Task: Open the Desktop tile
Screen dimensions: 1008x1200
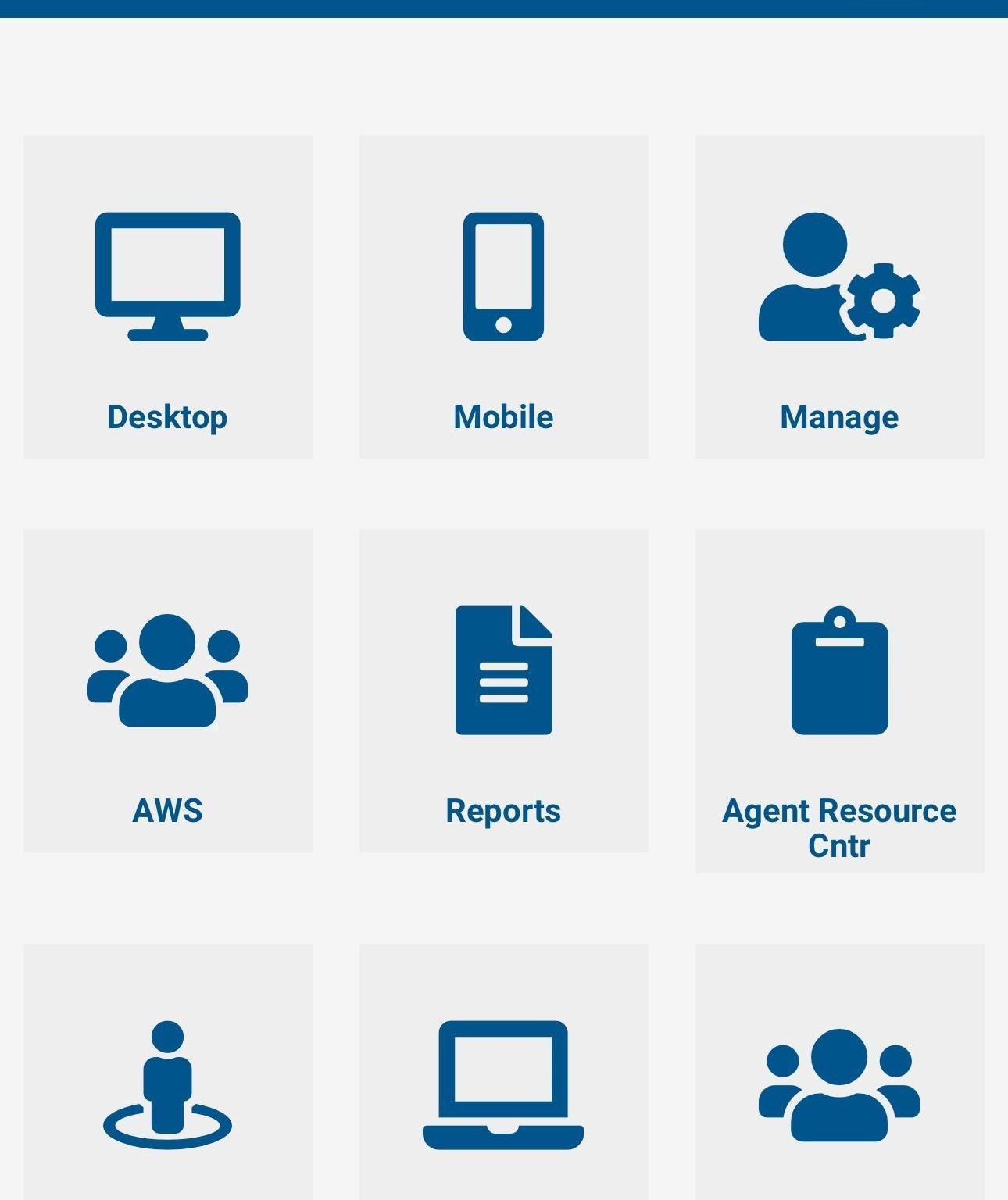Action: coord(168,297)
